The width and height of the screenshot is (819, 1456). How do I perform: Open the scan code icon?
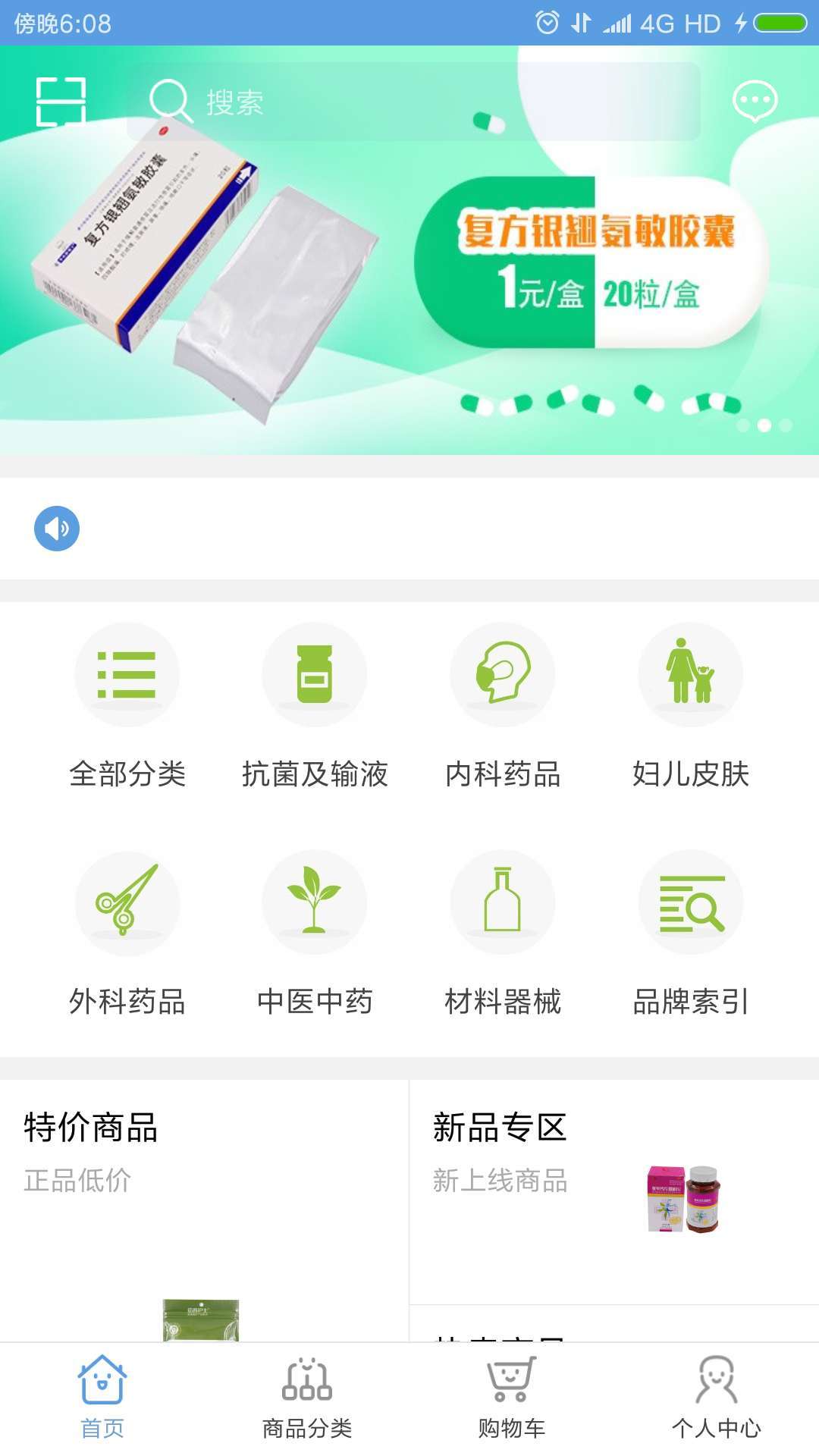pos(61,102)
